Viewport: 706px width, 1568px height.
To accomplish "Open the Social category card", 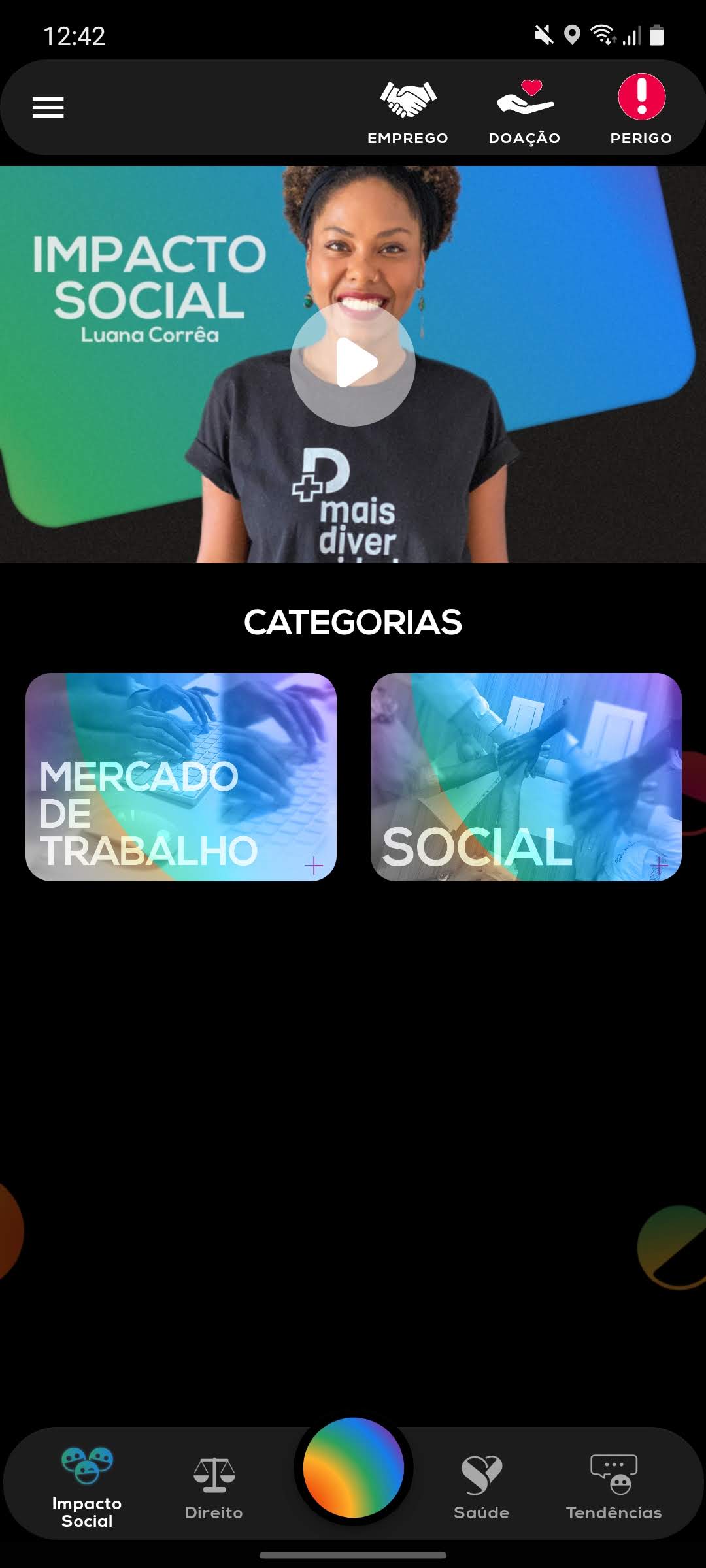I will coord(526,777).
